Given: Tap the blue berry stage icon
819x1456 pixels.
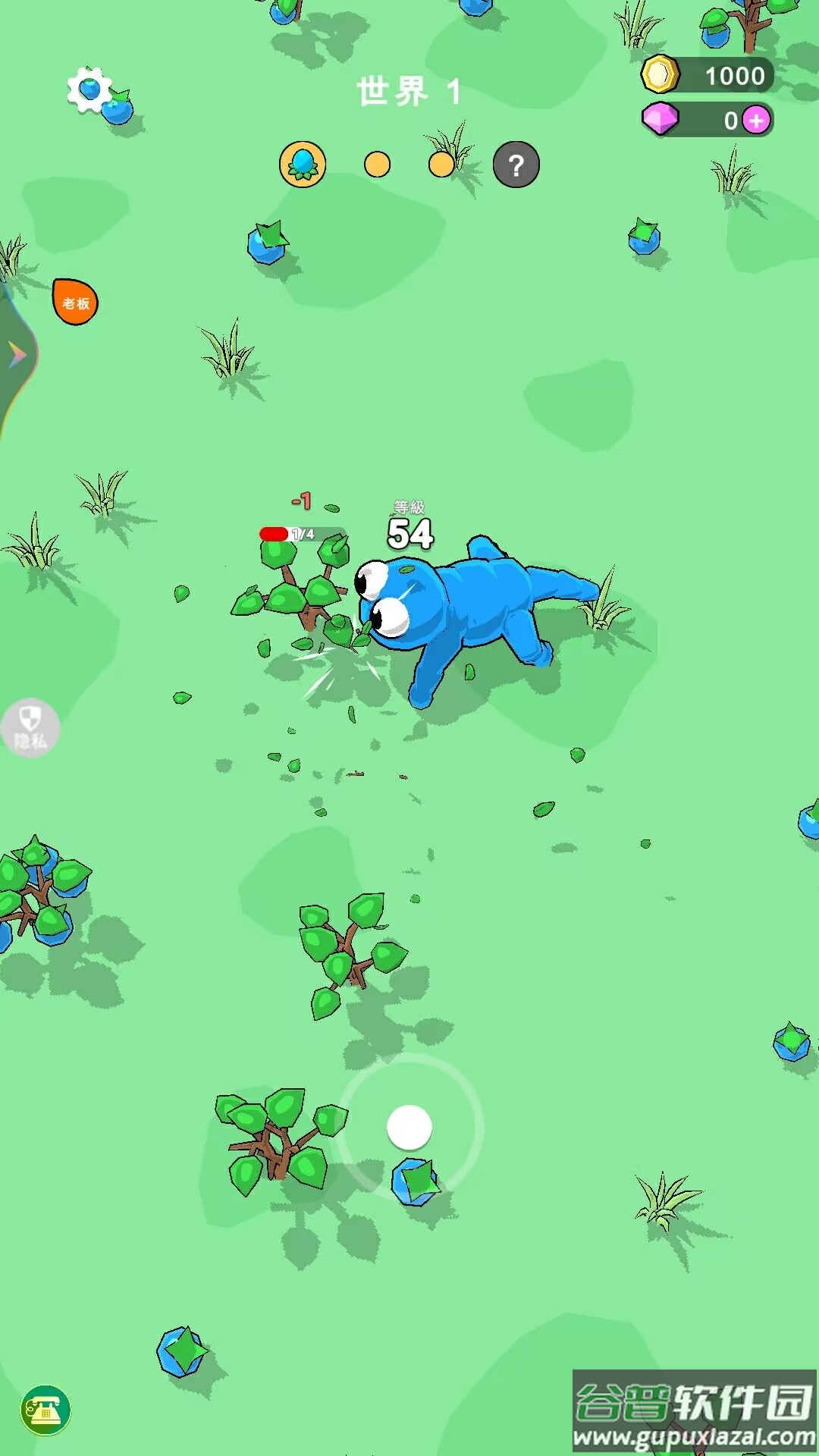Looking at the screenshot, I should click(x=303, y=164).
